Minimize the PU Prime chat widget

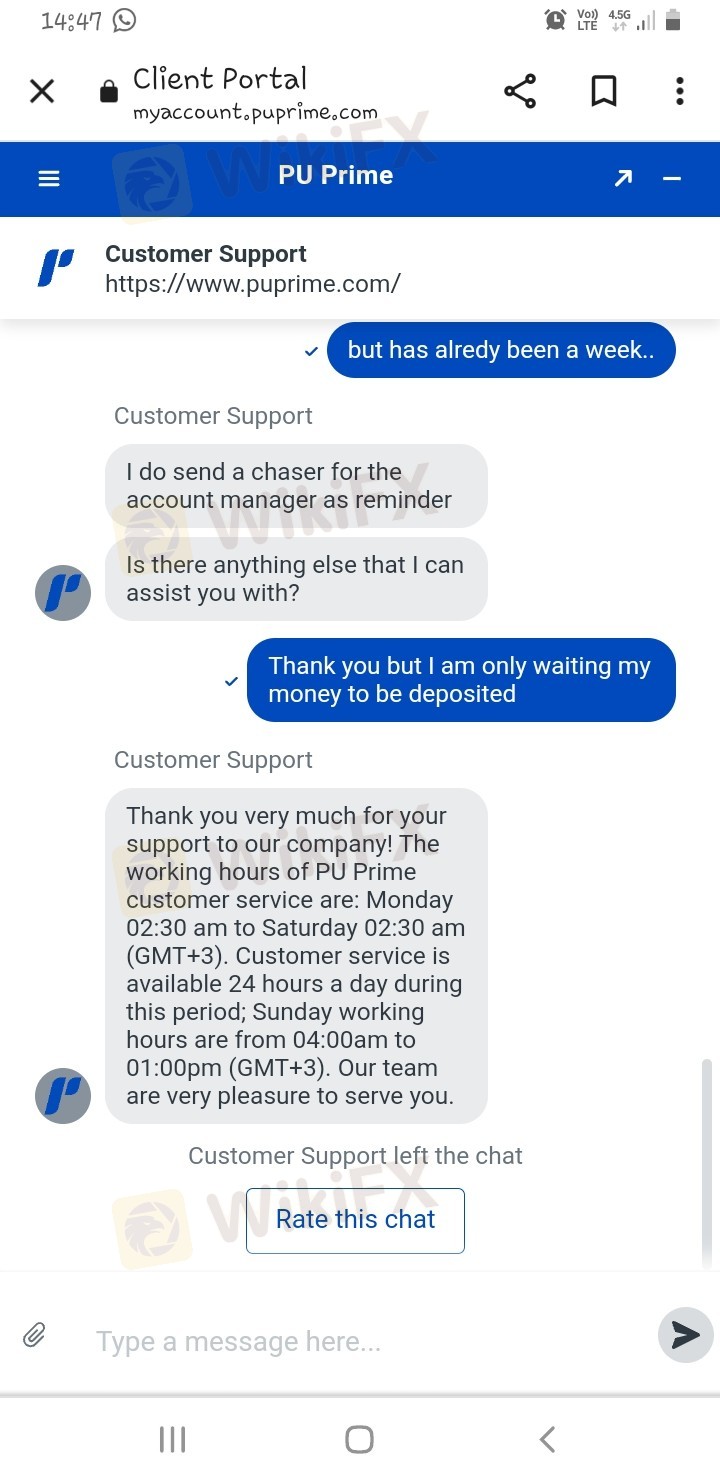[x=672, y=178]
